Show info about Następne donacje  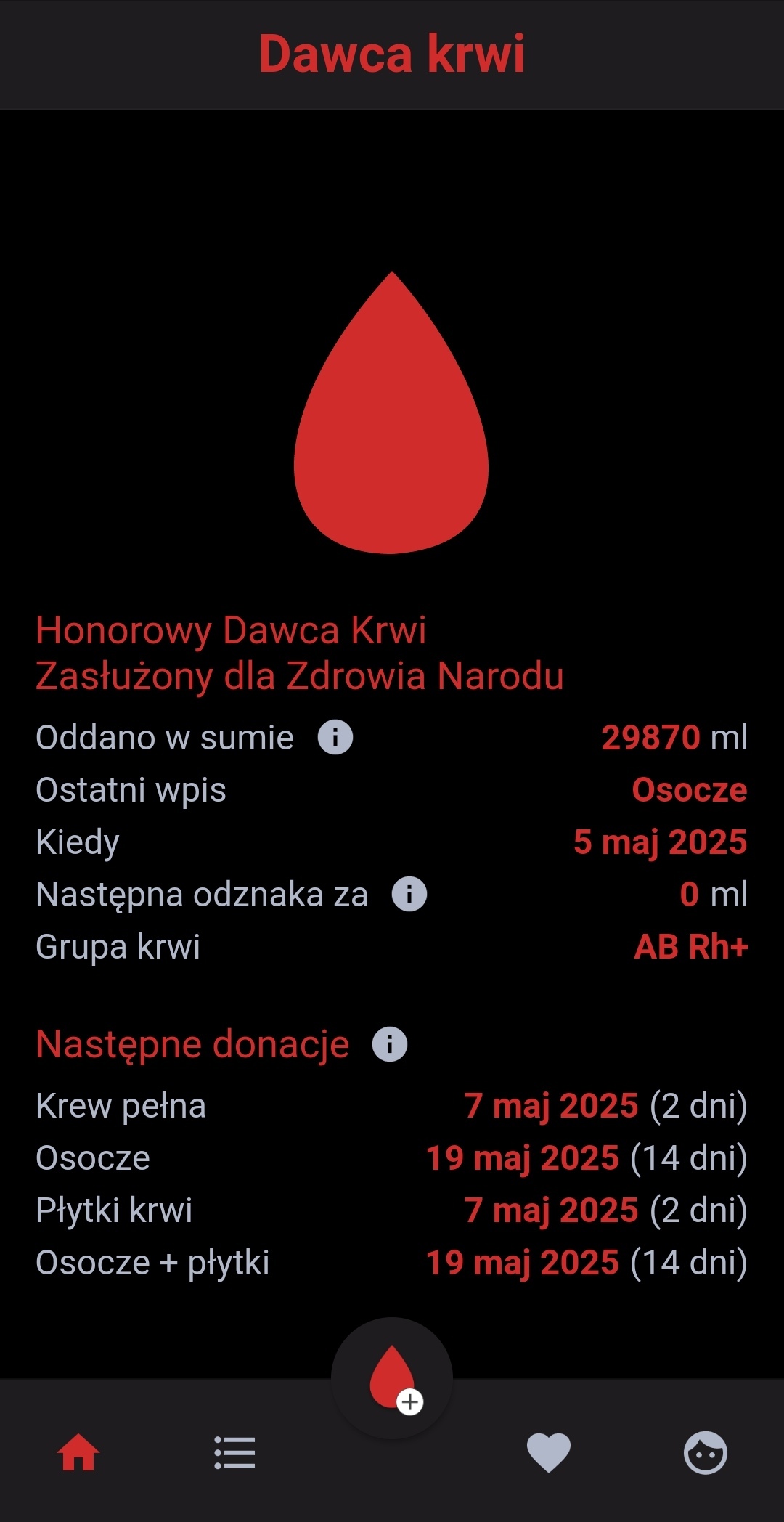[390, 1044]
